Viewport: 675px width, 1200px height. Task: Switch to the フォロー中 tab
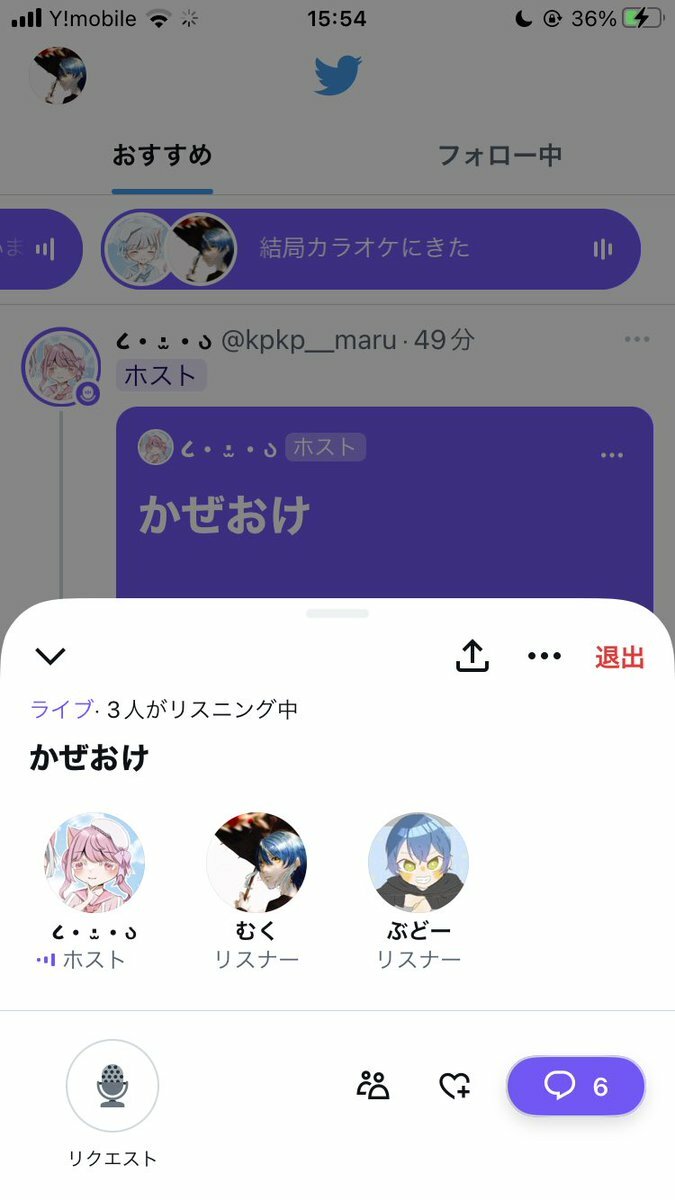click(x=500, y=156)
